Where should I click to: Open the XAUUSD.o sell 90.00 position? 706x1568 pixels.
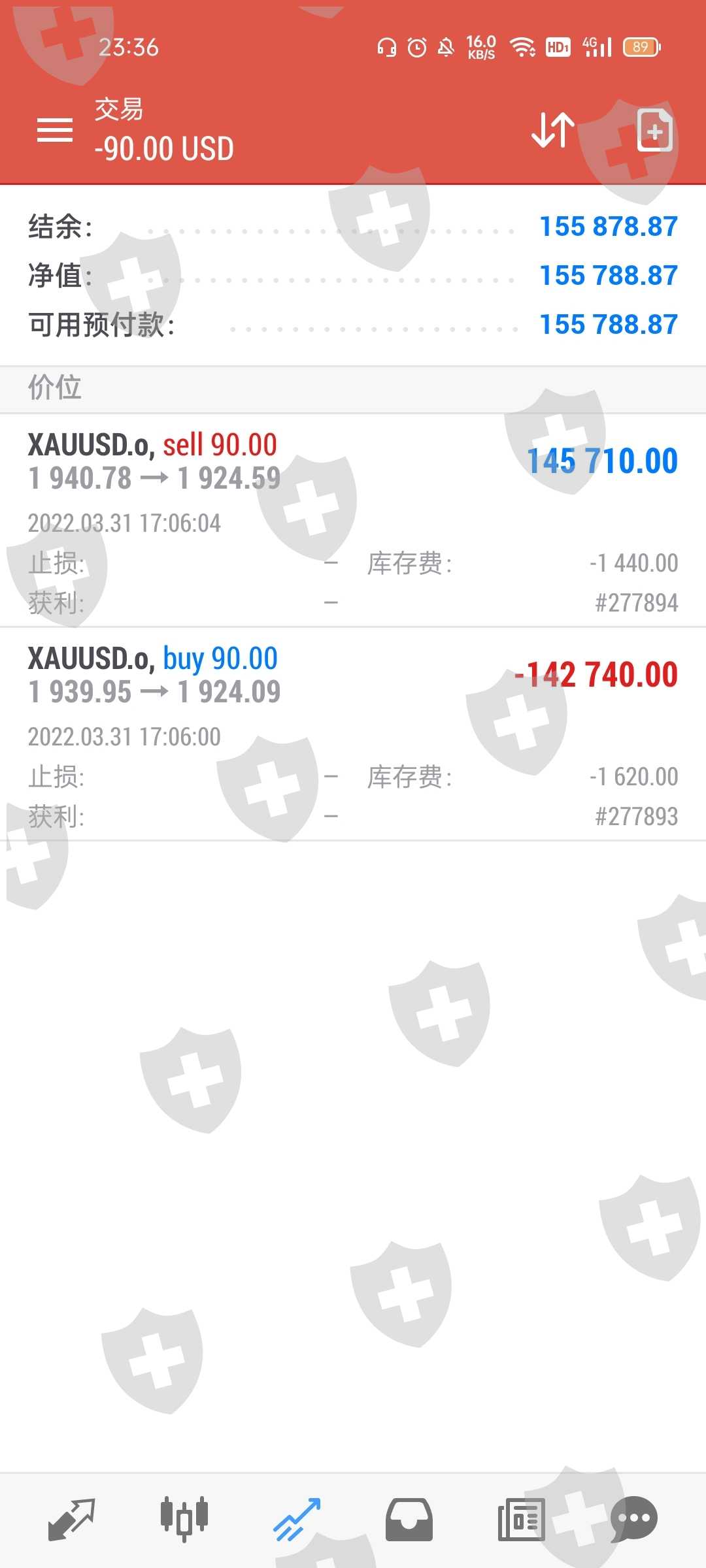[353, 521]
